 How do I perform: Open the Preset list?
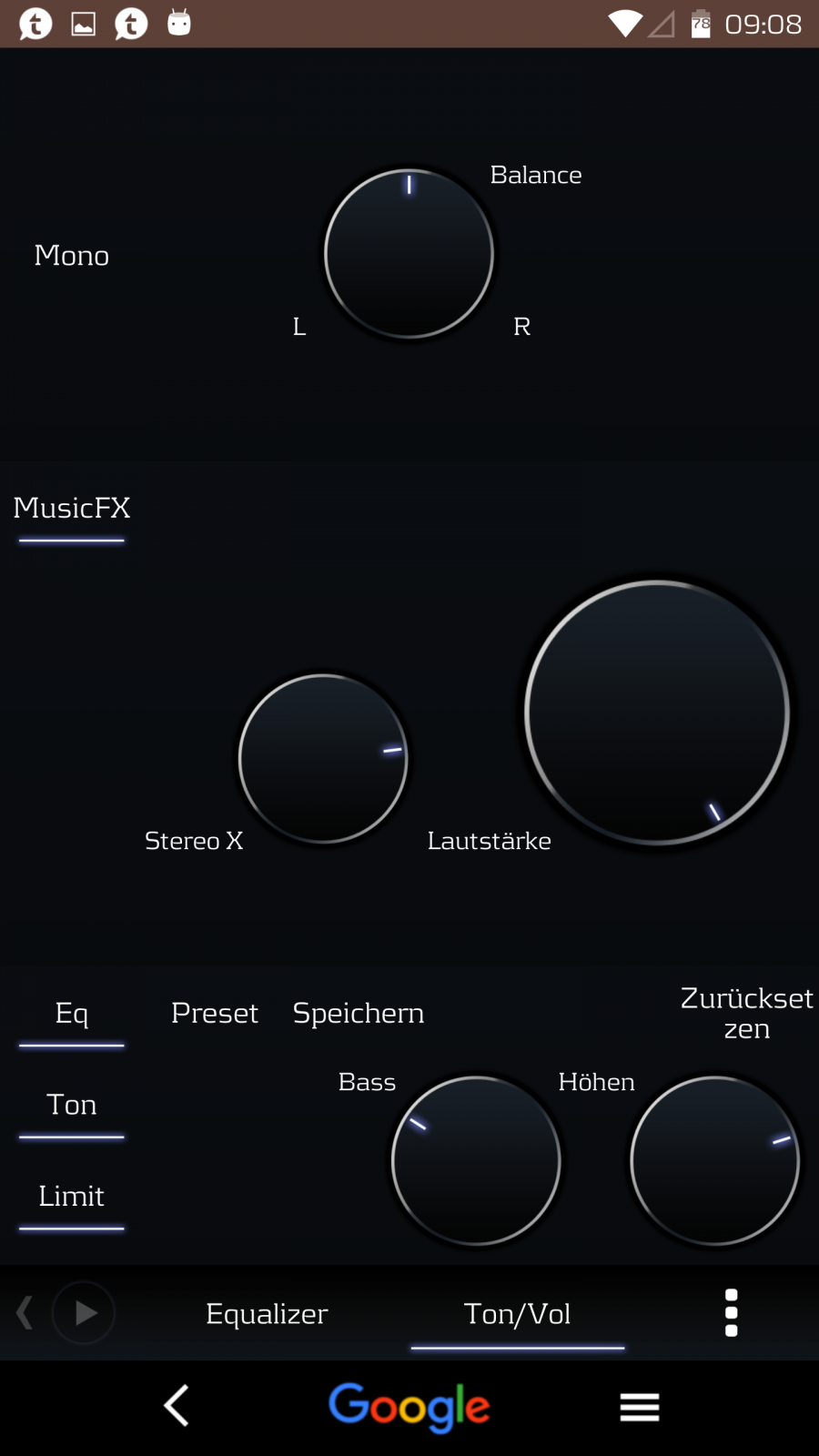coord(215,1013)
